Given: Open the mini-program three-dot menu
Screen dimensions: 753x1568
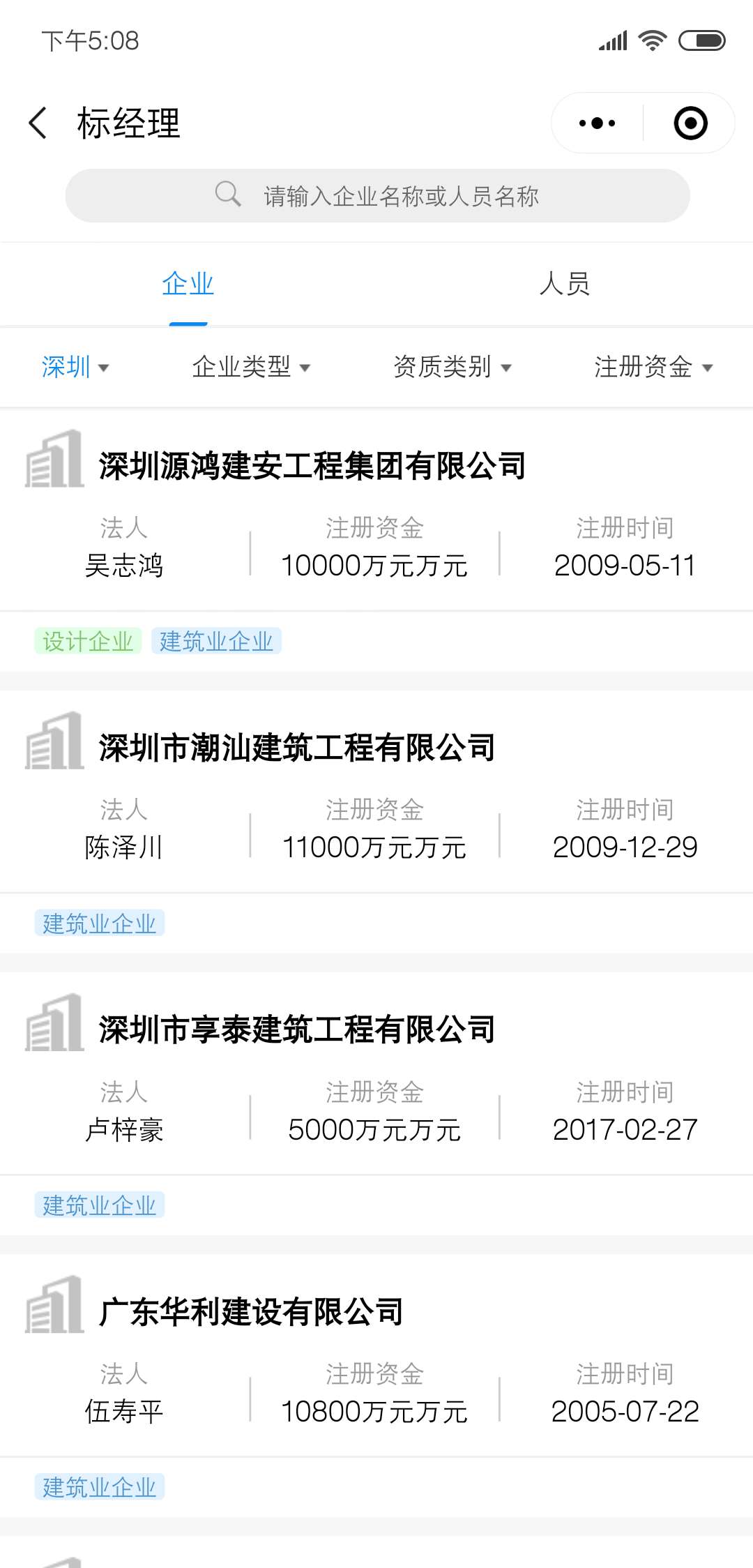Looking at the screenshot, I should tap(597, 123).
